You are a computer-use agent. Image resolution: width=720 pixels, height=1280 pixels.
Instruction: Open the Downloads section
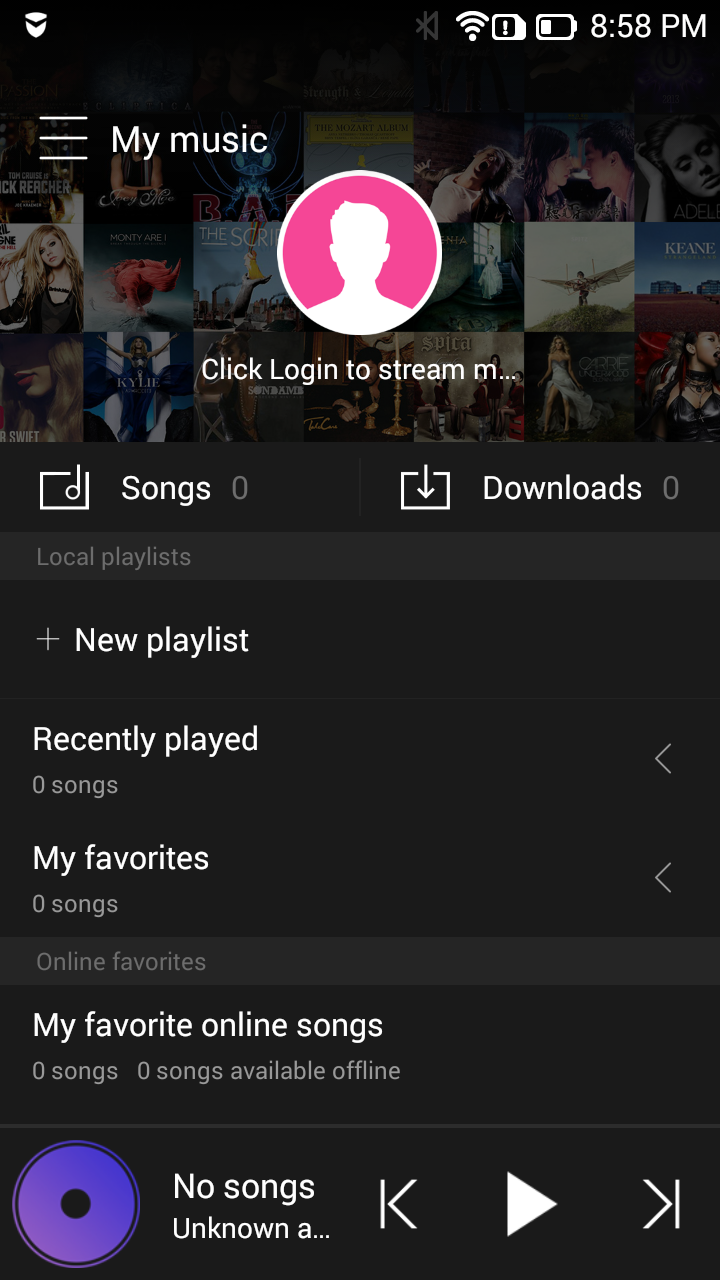(x=540, y=488)
